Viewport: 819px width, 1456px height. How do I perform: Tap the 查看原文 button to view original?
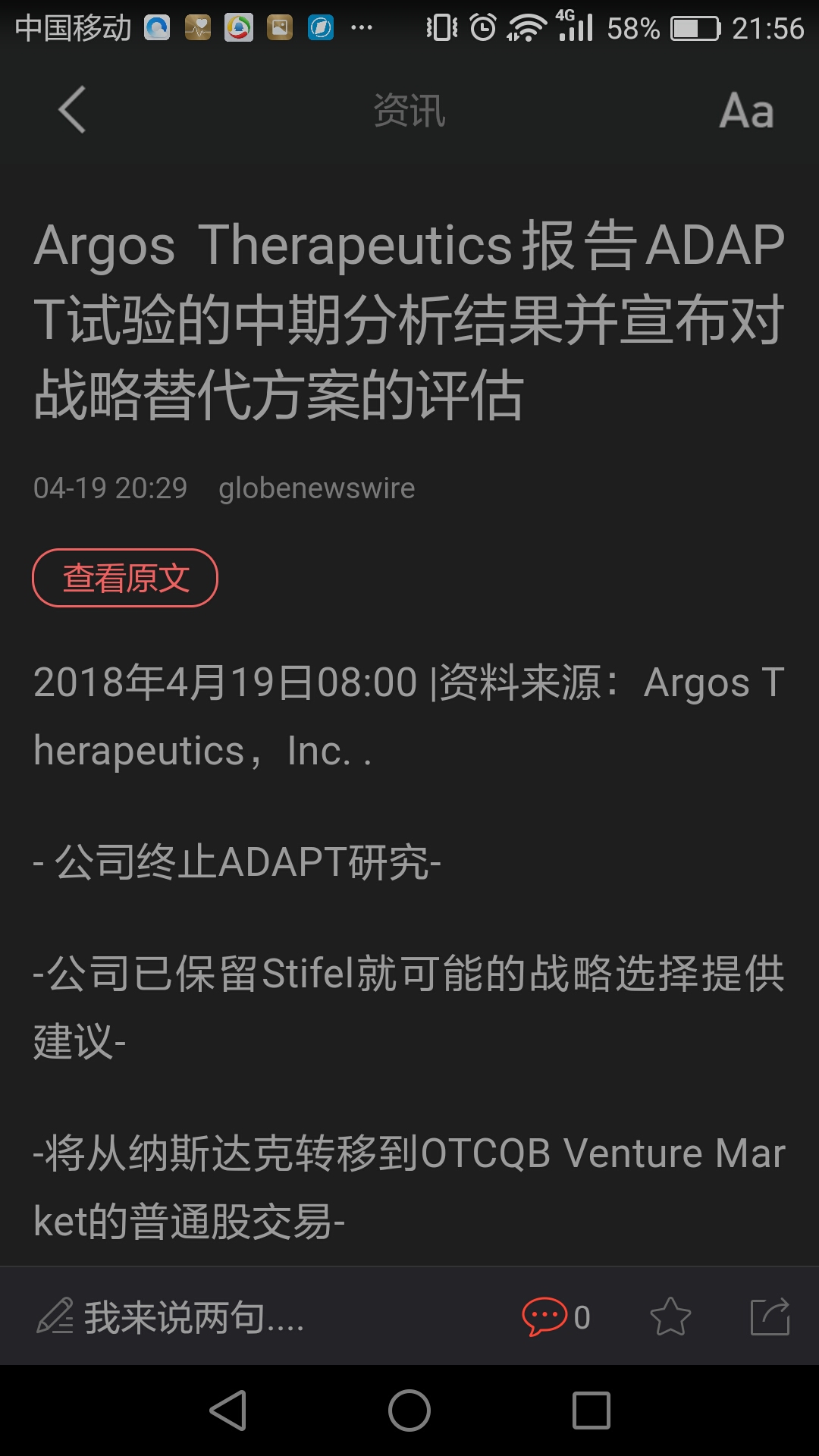click(x=125, y=578)
